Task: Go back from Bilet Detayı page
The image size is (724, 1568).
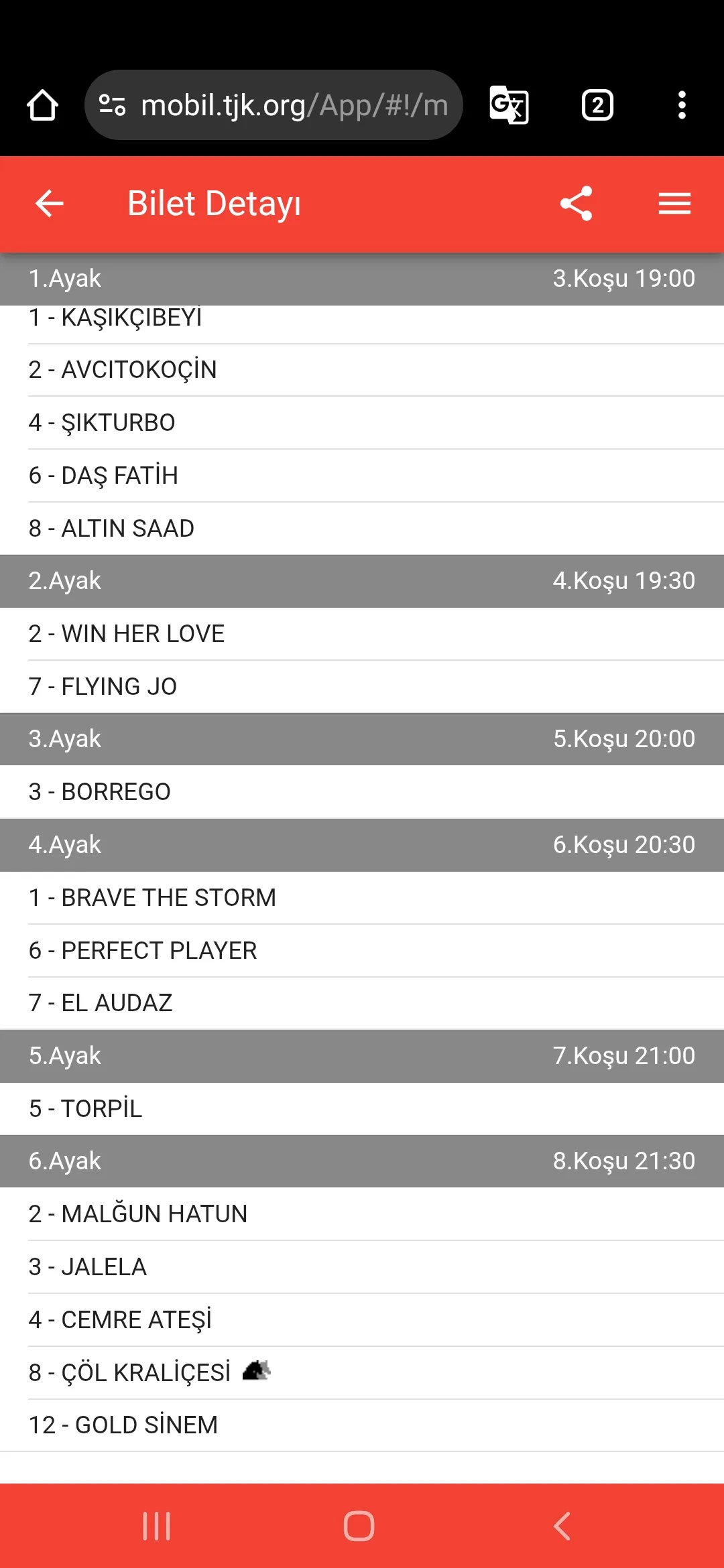Action: coord(49,204)
